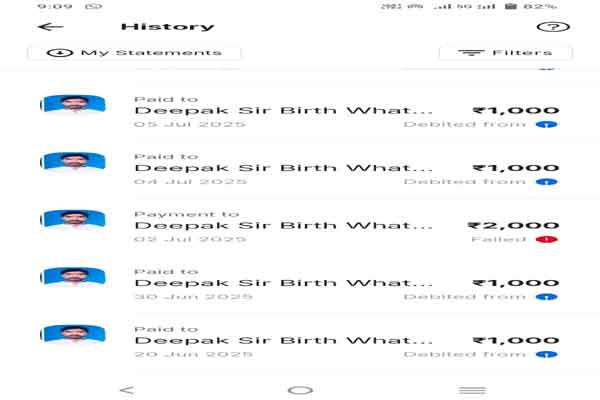
Task: View the 30 Jun 2025 ₹1,000 payment
Action: point(300,284)
